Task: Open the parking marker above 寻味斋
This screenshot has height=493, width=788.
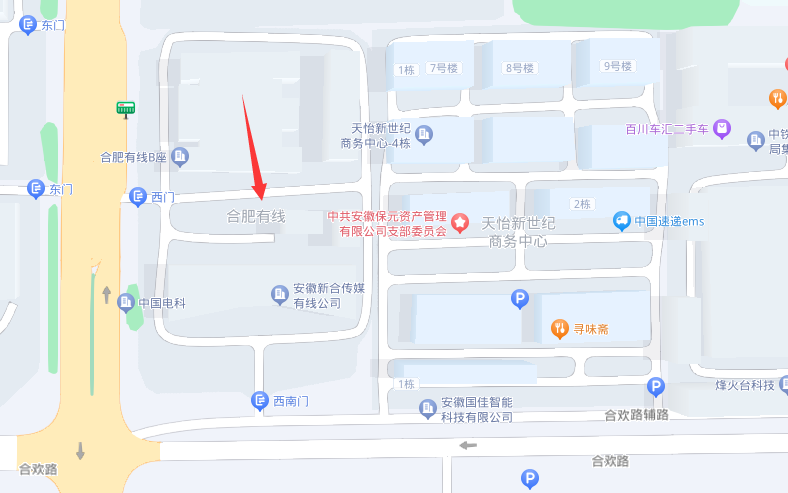Action: click(x=519, y=298)
